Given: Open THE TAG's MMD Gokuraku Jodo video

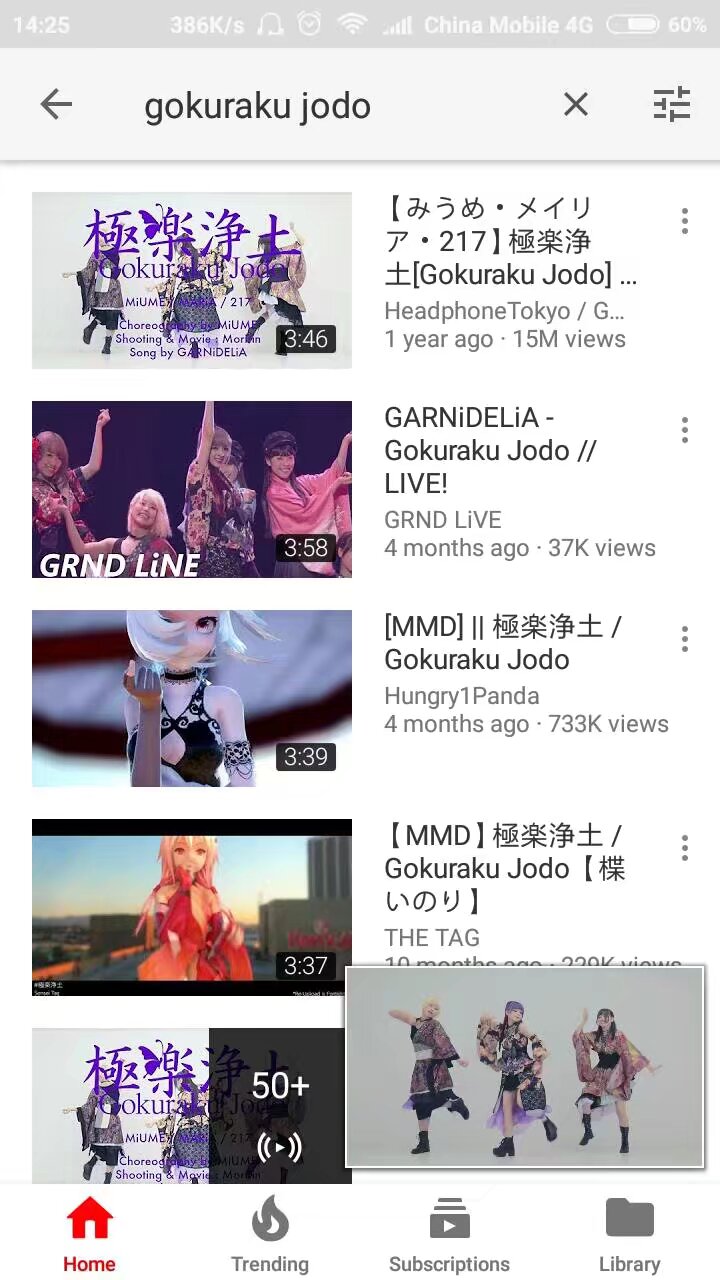Looking at the screenshot, I should [192, 907].
